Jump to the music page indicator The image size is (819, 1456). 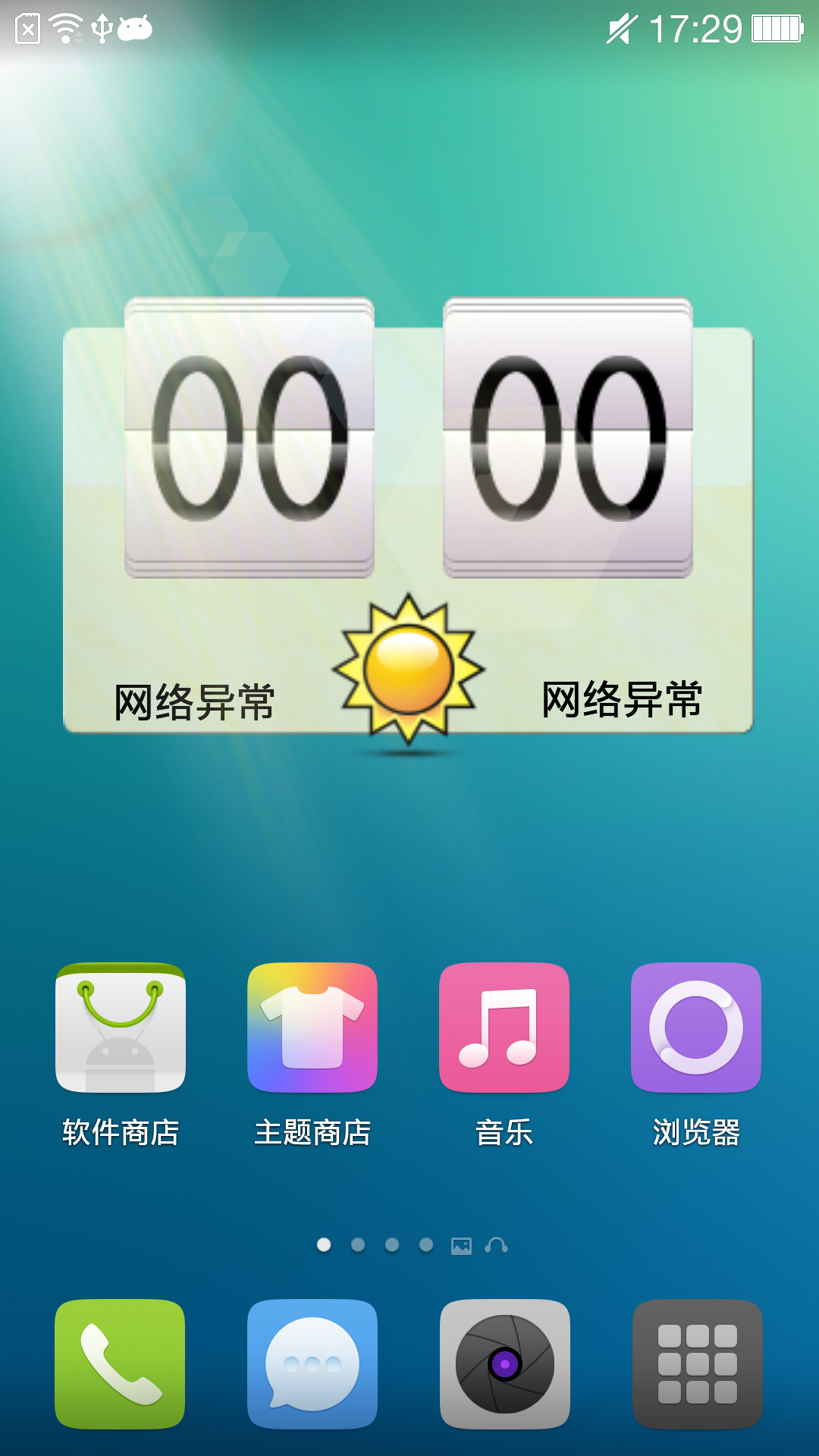(496, 1246)
